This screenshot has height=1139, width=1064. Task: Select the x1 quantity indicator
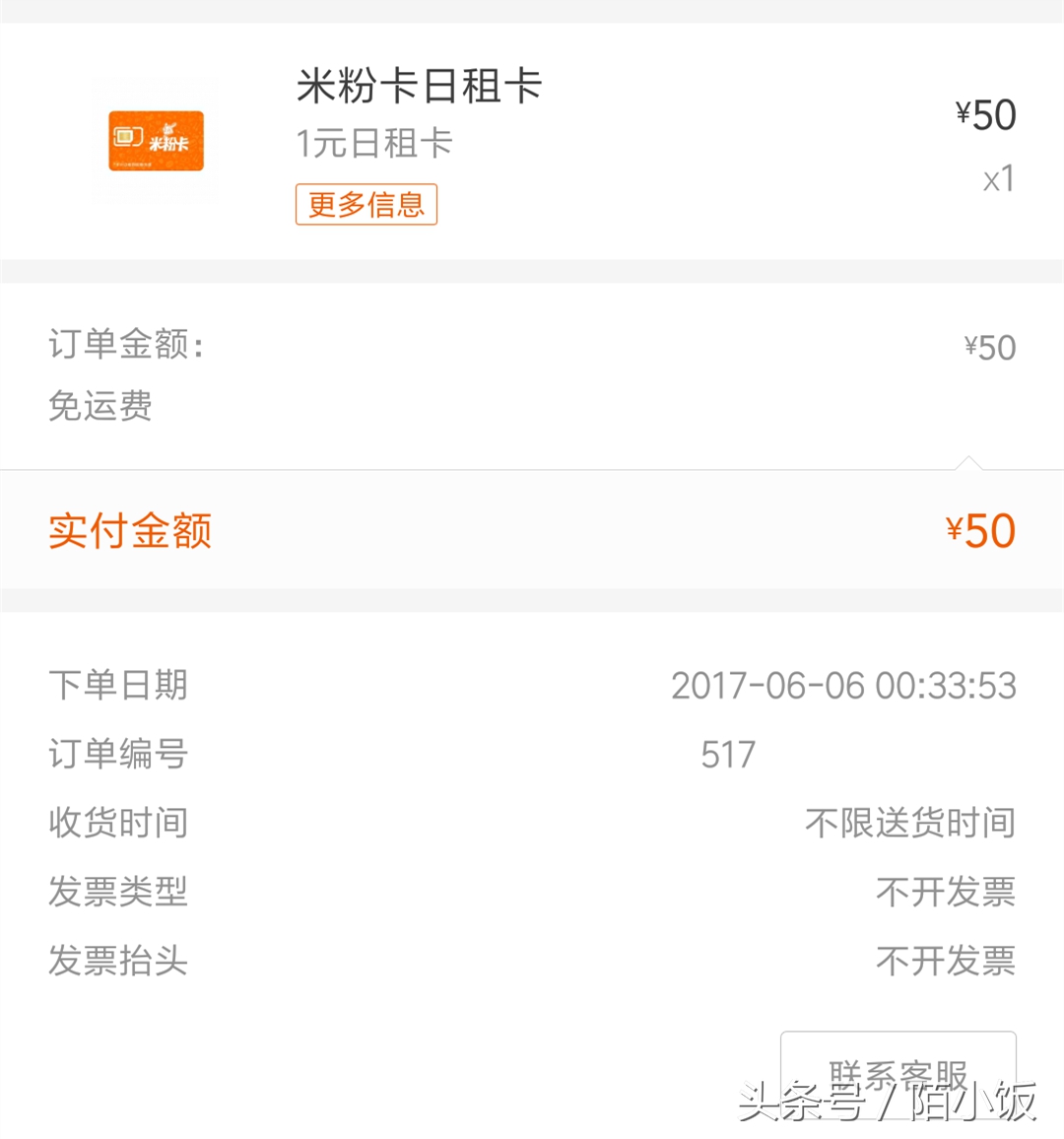[x=998, y=179]
